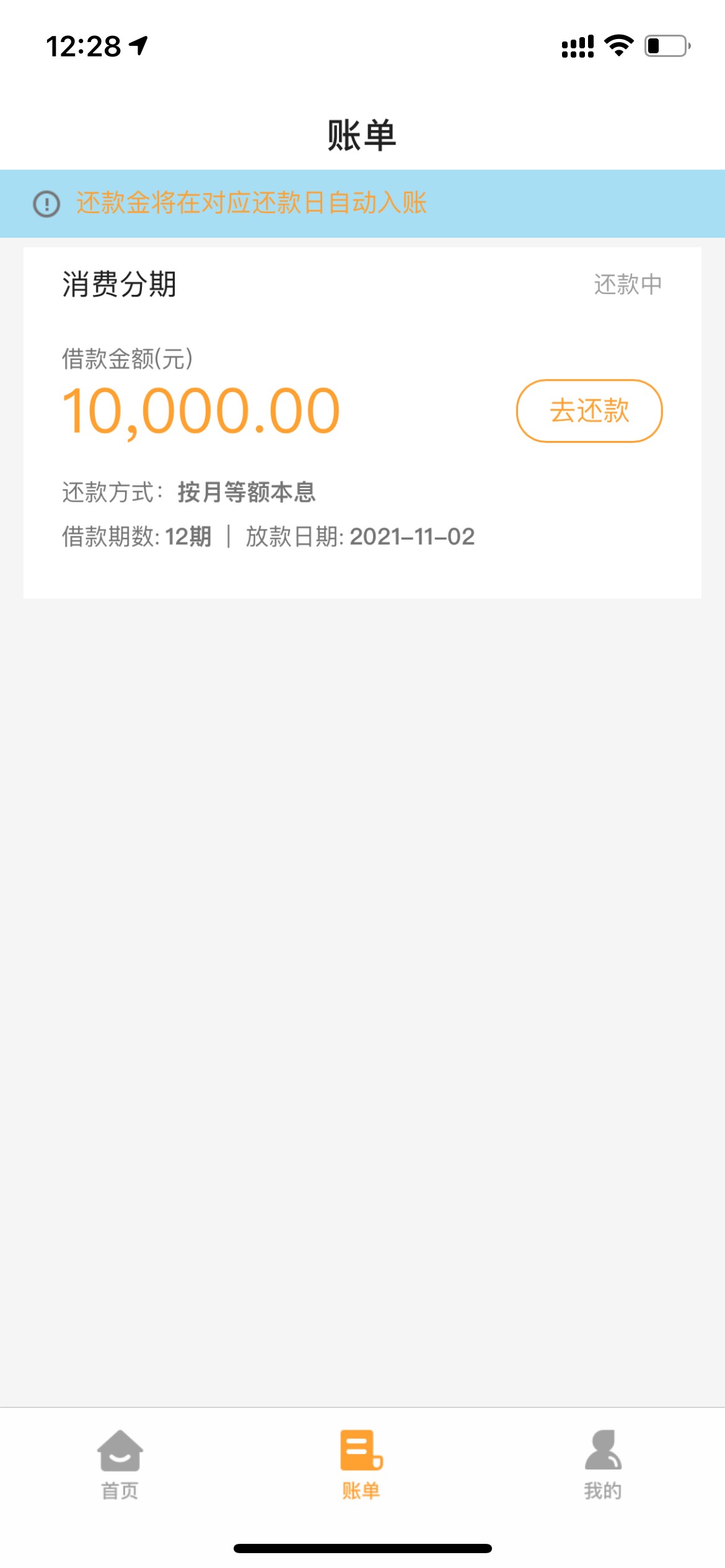Open the 消费分期 loan card
The image size is (725, 1568).
119,285
